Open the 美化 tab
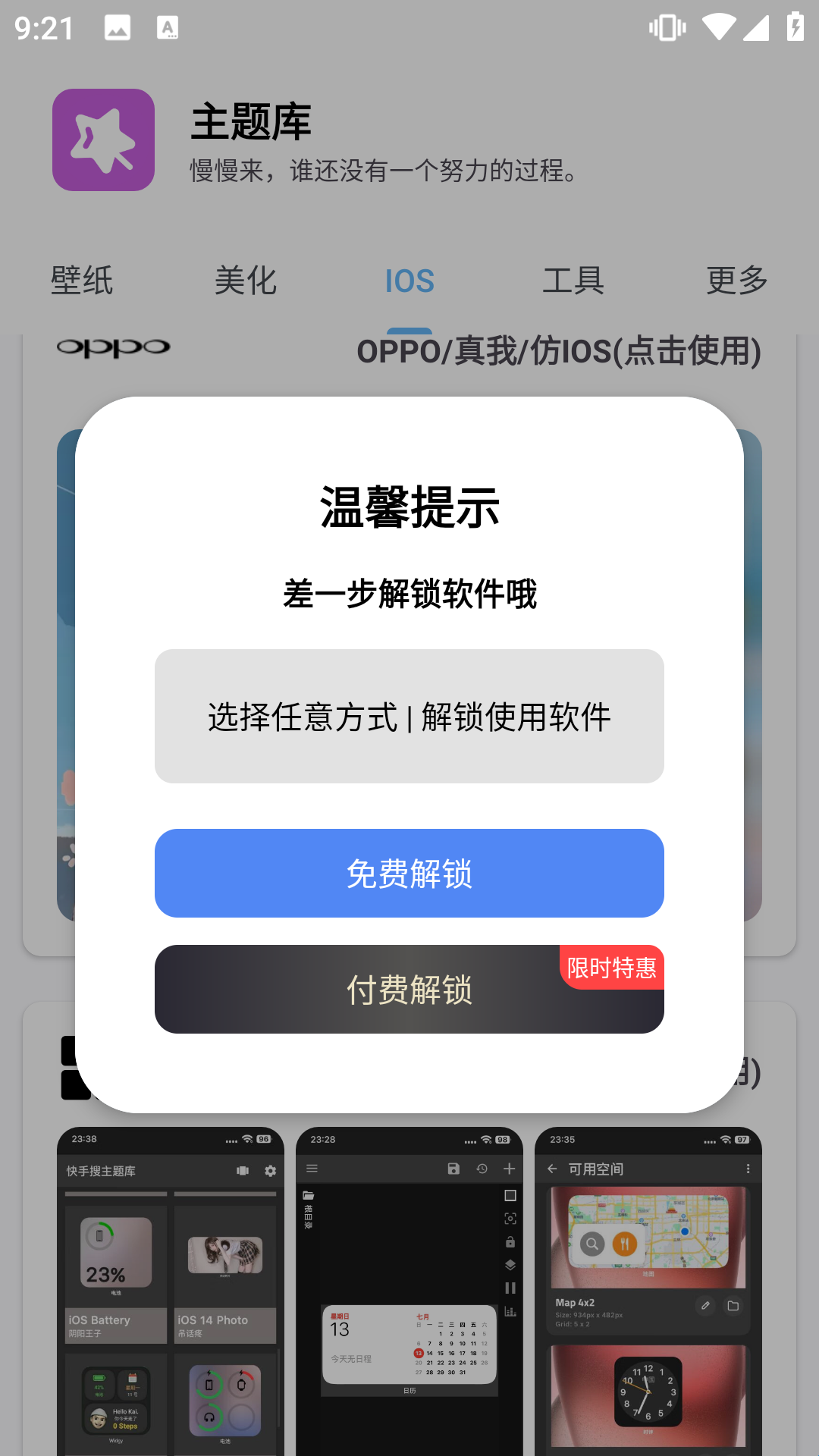Image resolution: width=819 pixels, height=1456 pixels. [246, 281]
